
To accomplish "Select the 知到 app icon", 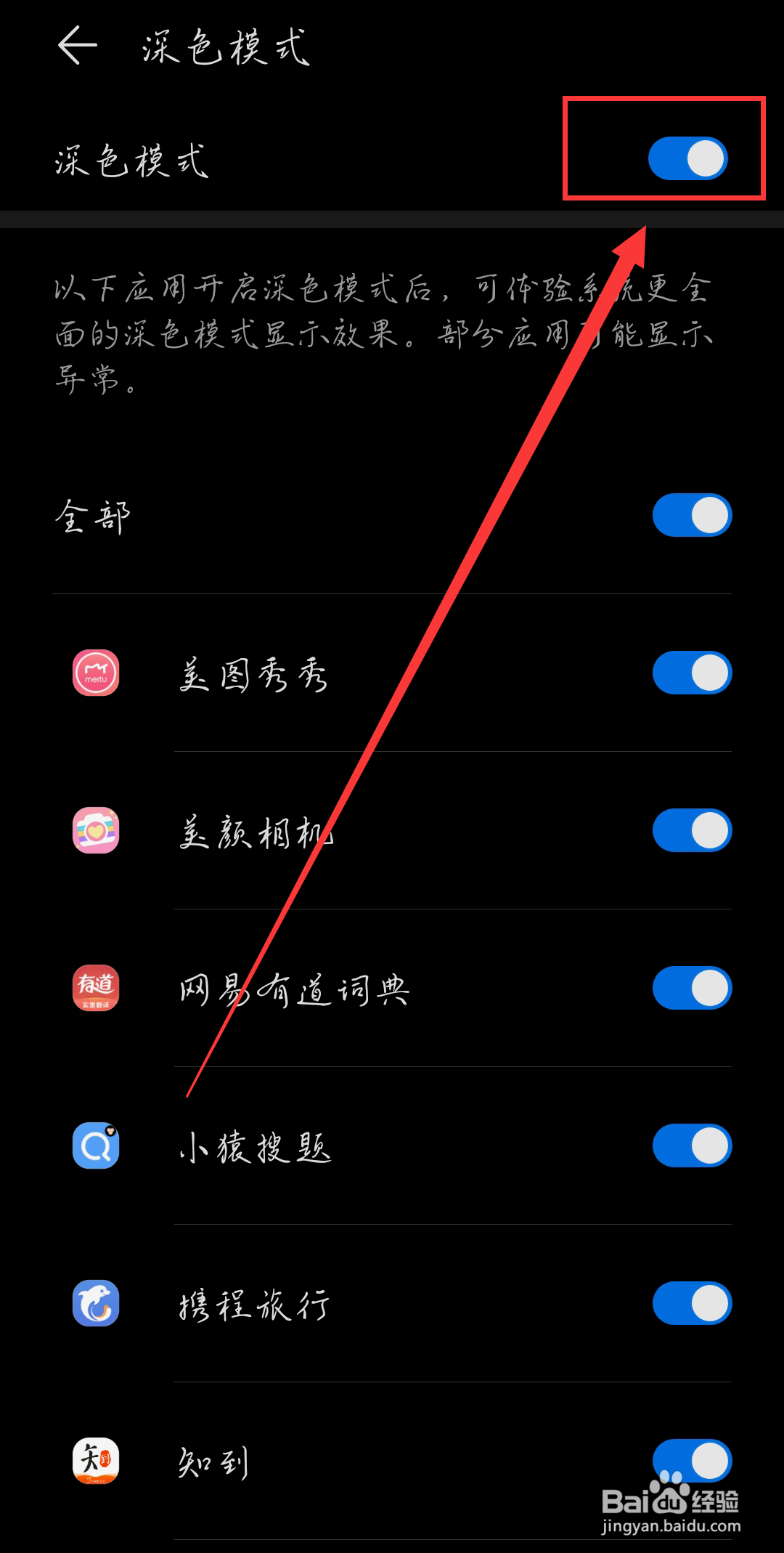I will coord(94,1461).
